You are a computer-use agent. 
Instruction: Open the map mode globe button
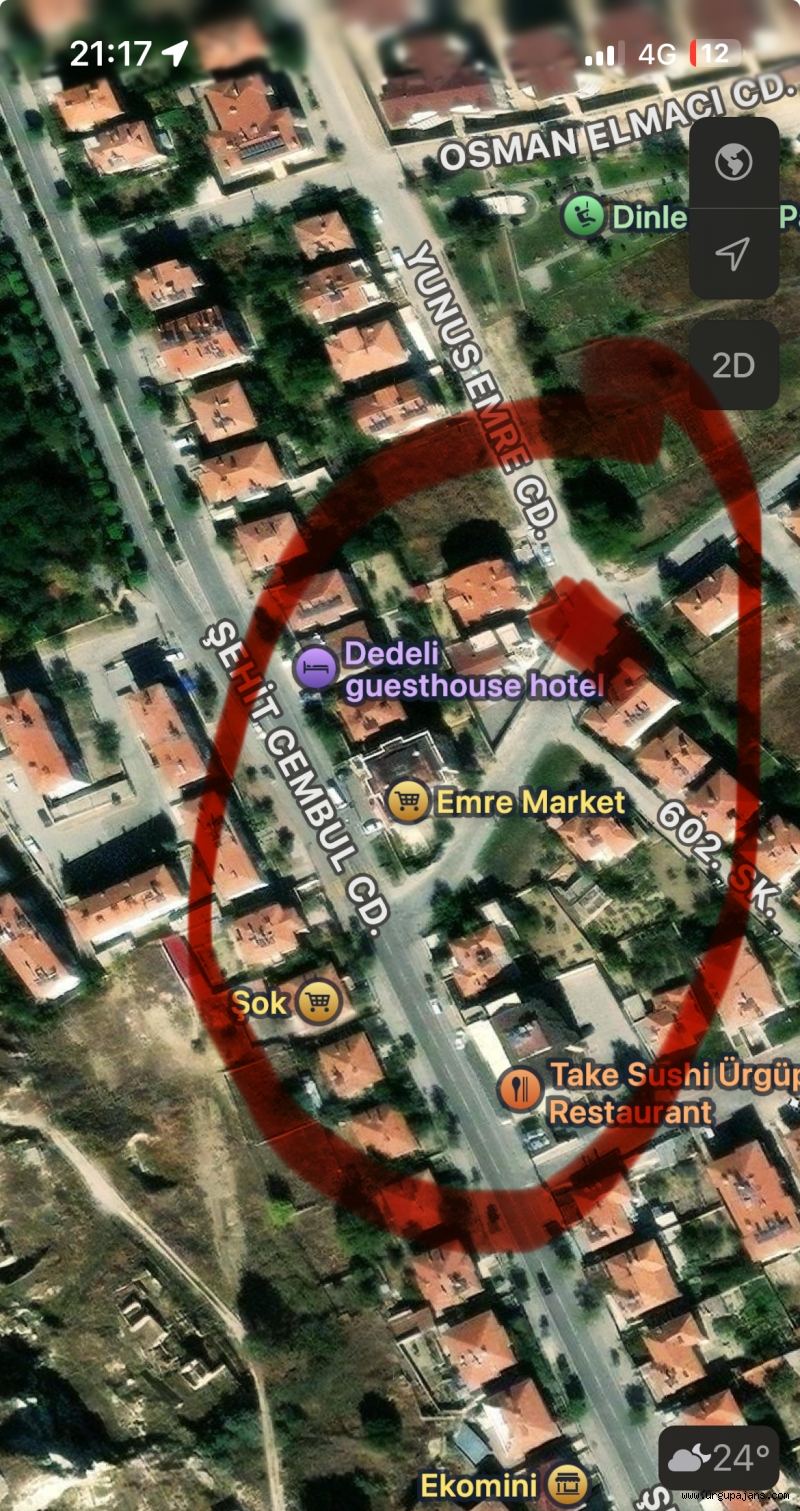tap(733, 161)
